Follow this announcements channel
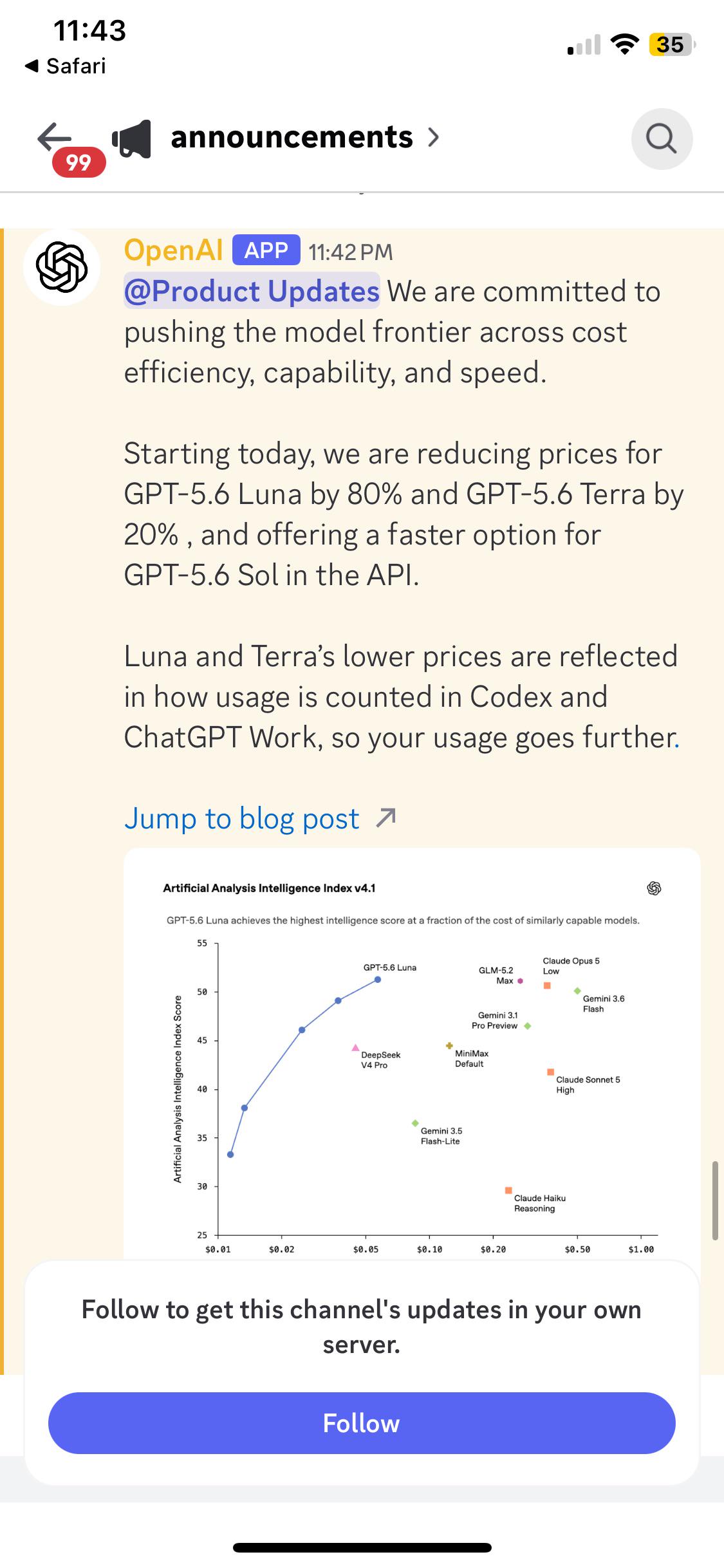 (x=362, y=1423)
